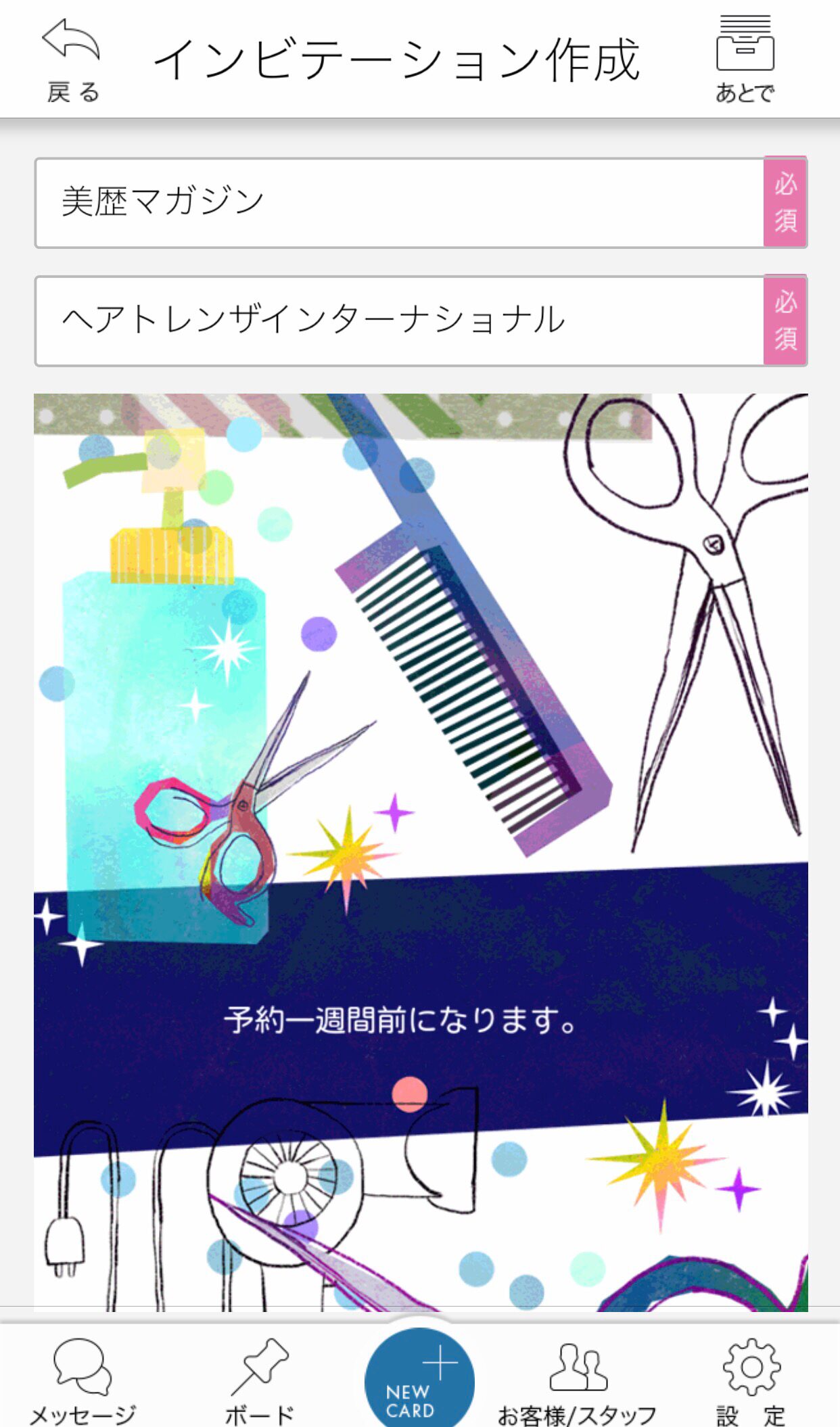Screen dimensions: 840x1427
Task: Switch to the ボード tab
Action: coord(259,1381)
